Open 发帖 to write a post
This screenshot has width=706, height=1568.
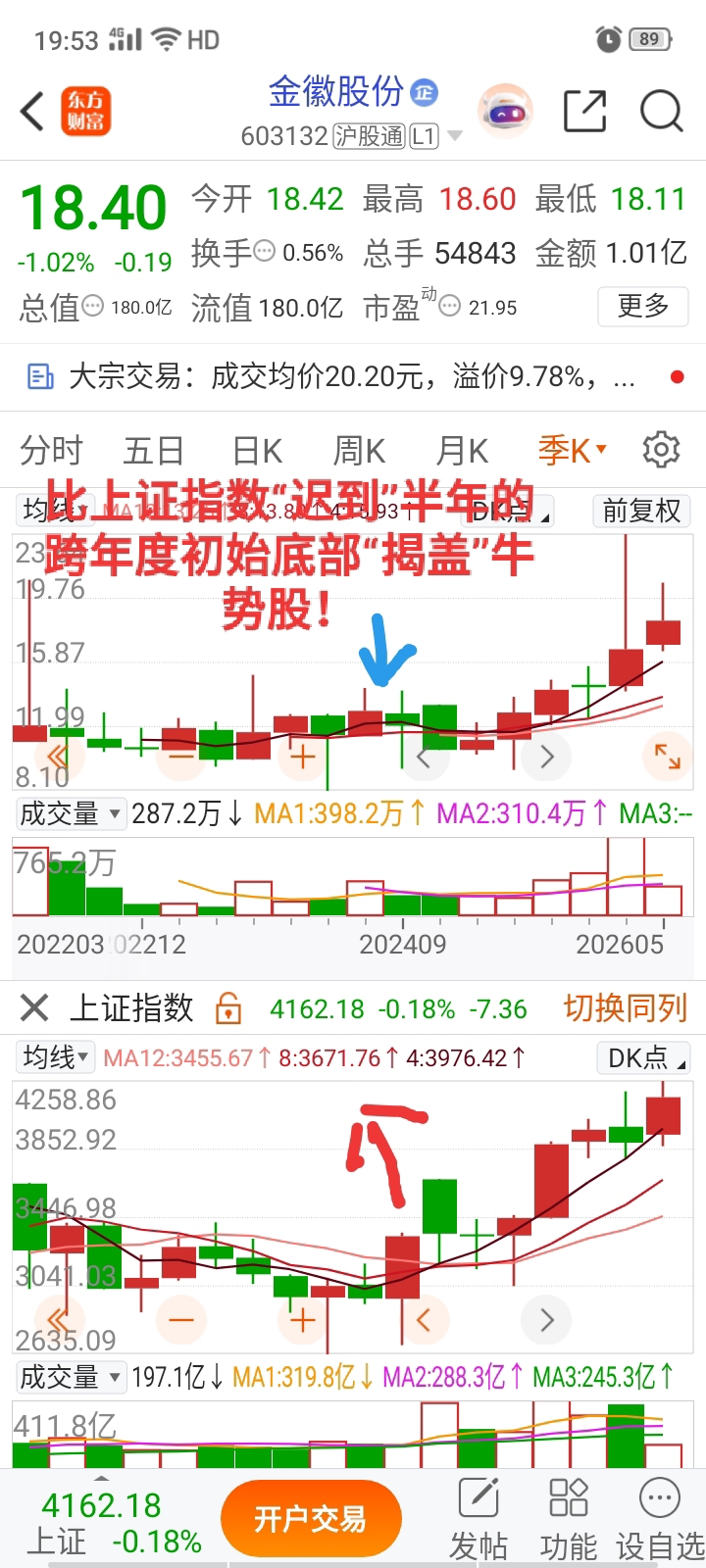(479, 1519)
